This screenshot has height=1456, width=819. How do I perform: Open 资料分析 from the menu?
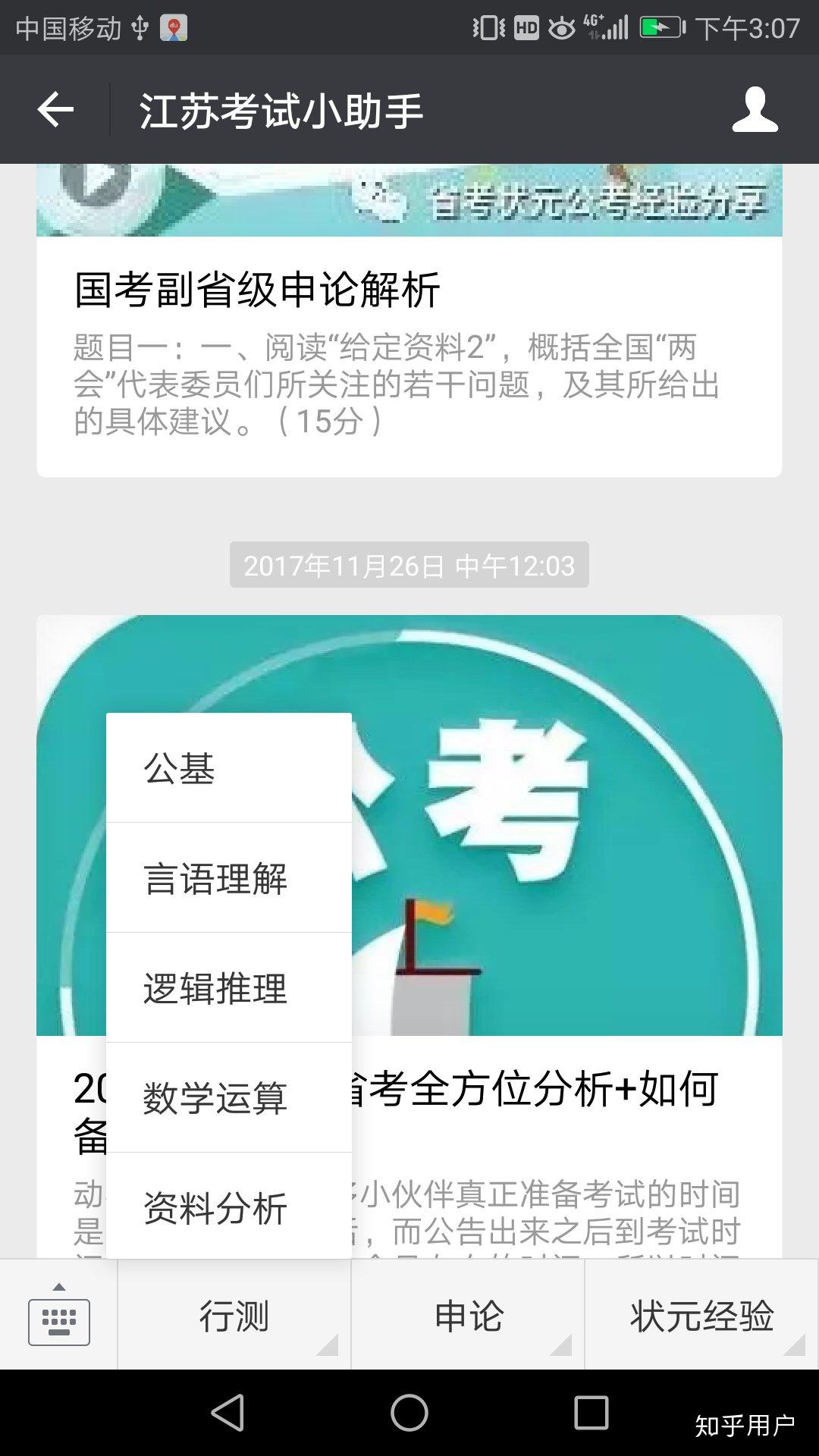click(228, 1207)
